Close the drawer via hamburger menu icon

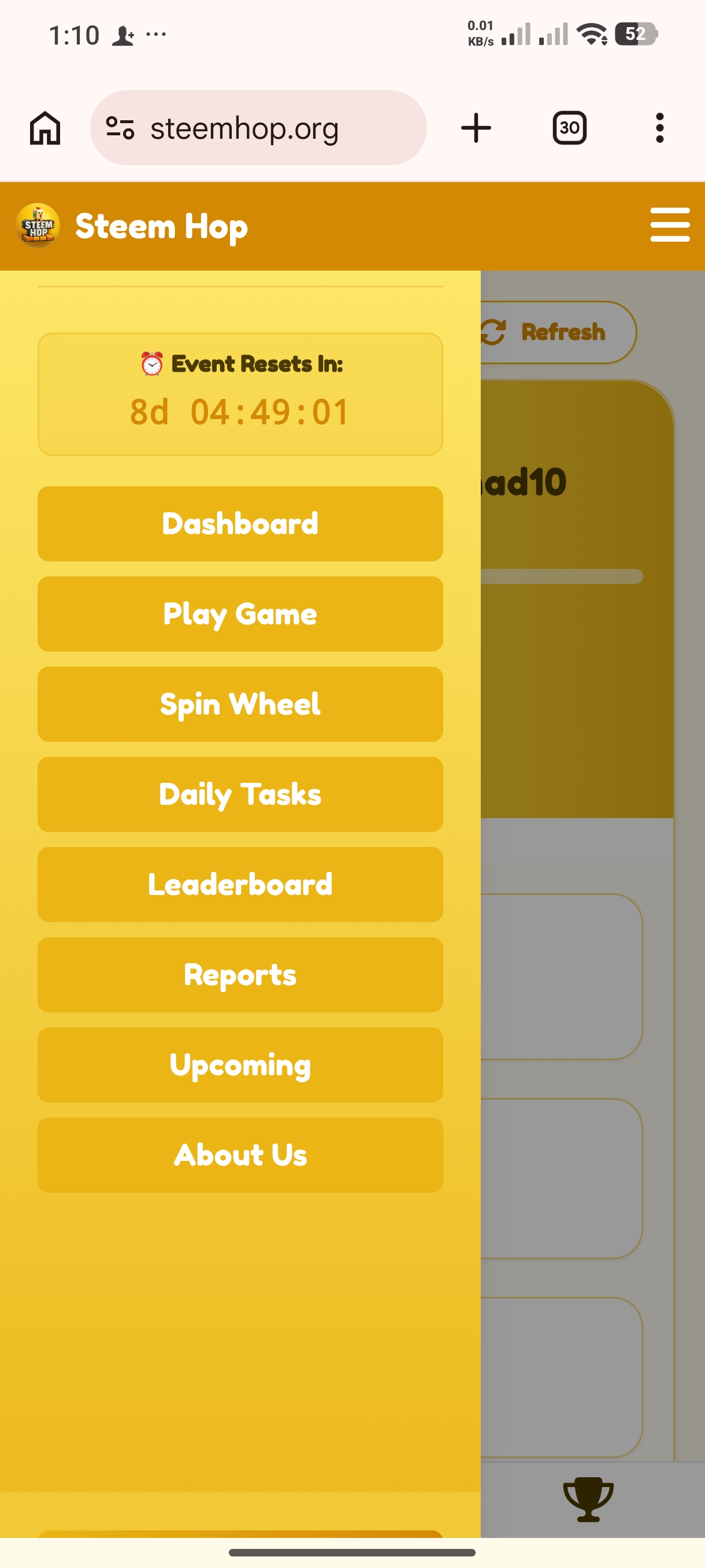[669, 225]
